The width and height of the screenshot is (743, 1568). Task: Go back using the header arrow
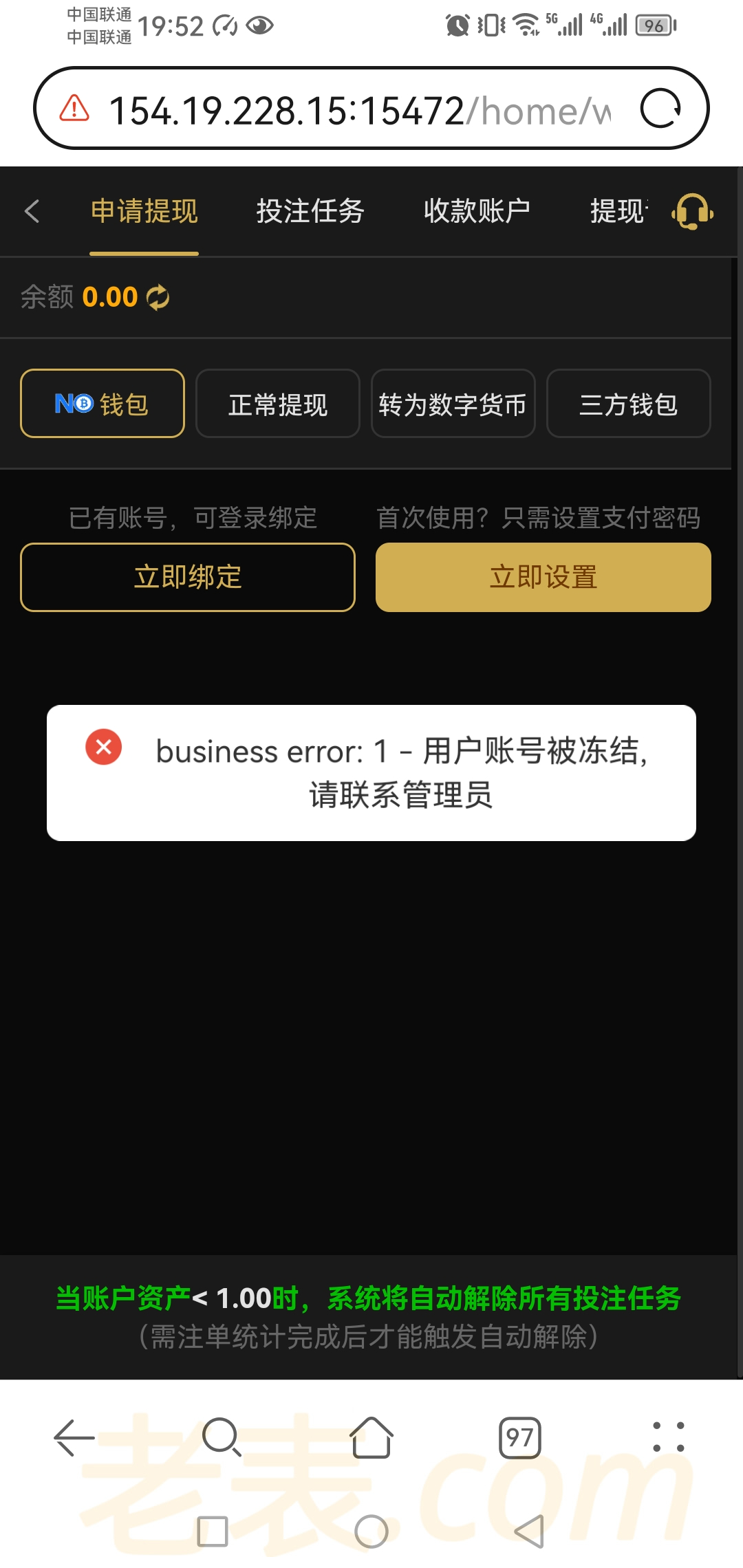click(x=32, y=211)
